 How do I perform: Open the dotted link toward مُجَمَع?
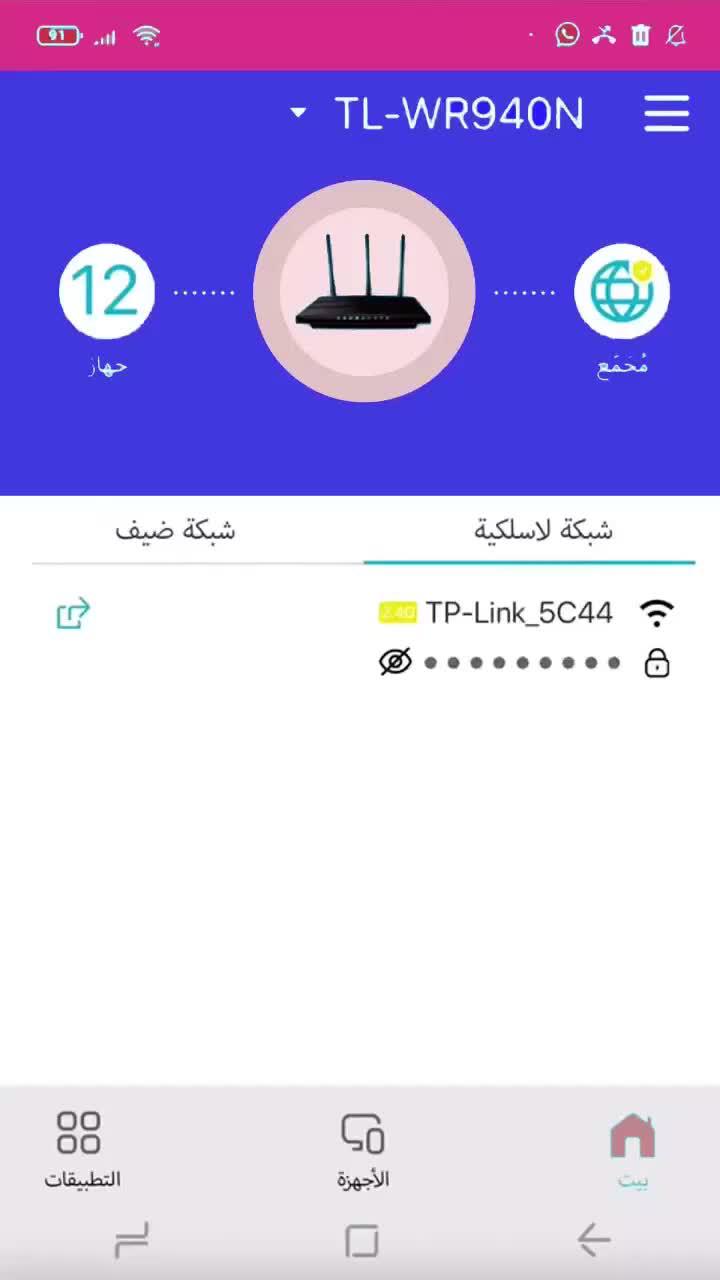point(525,290)
